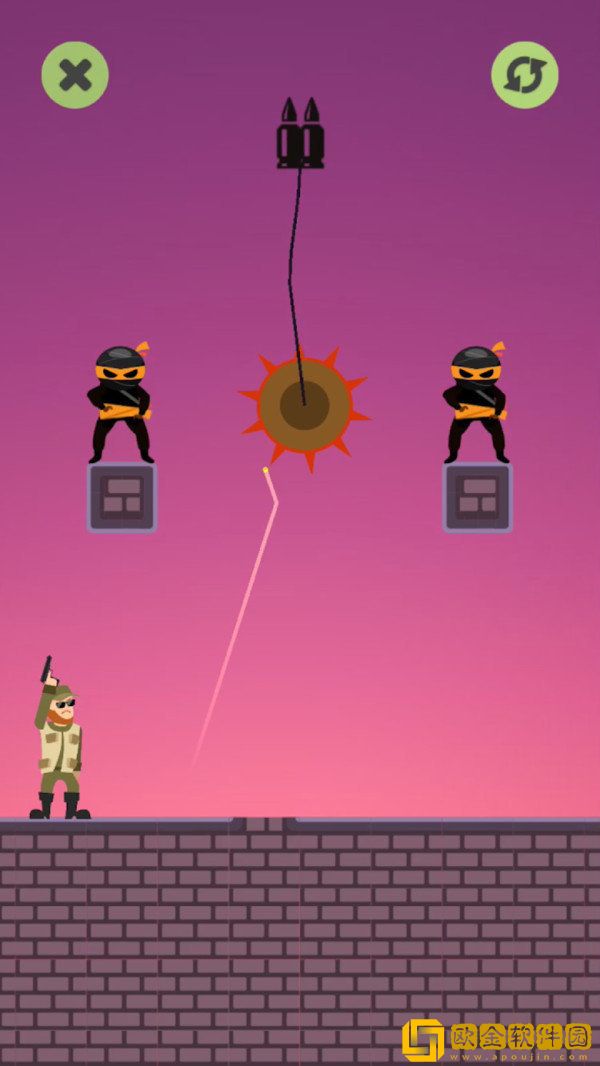
Task: Close the level with the X button
Action: tap(75, 75)
